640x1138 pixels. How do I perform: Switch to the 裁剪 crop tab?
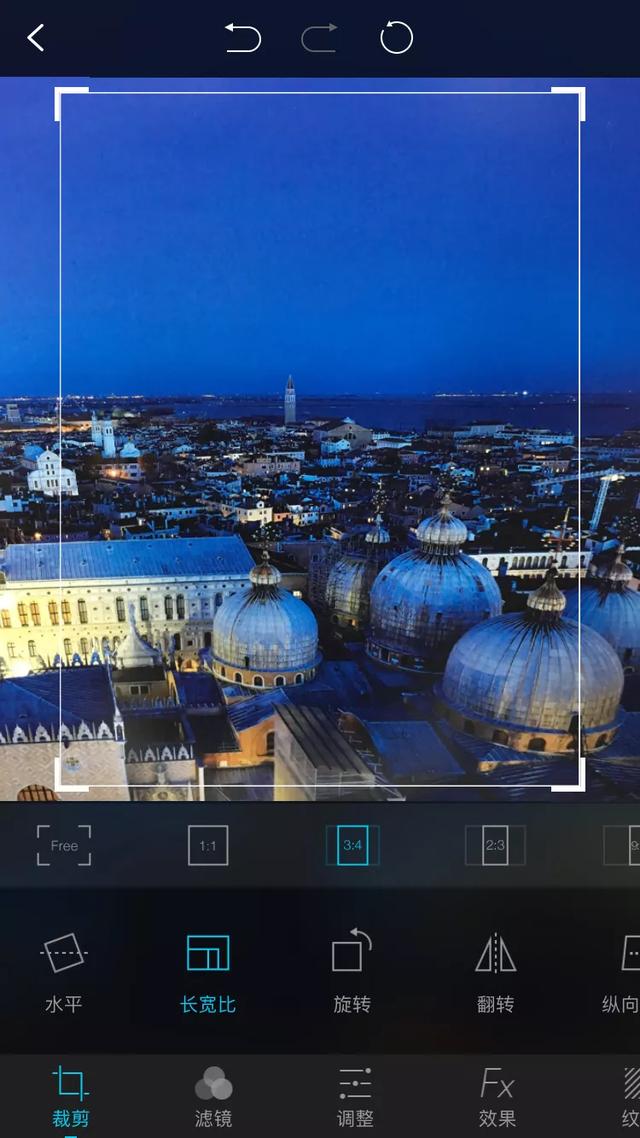70,1097
